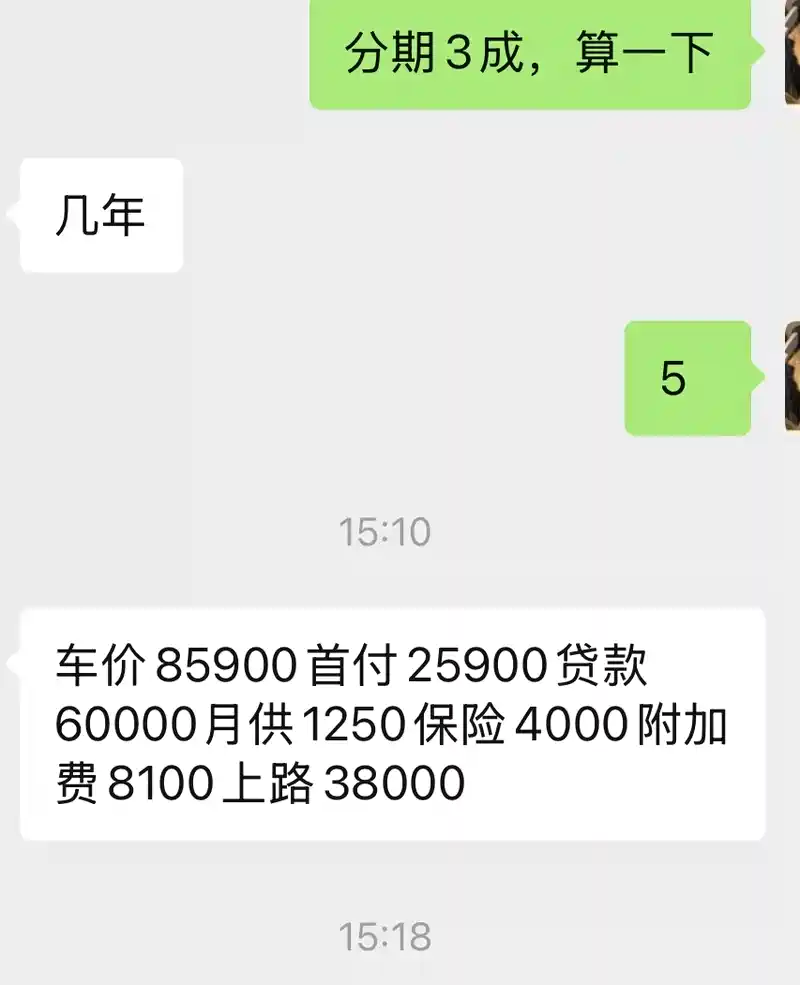Screen dimensions: 800x985
Task: Open sender's avatar beside the 5 message
Action: [792, 377]
